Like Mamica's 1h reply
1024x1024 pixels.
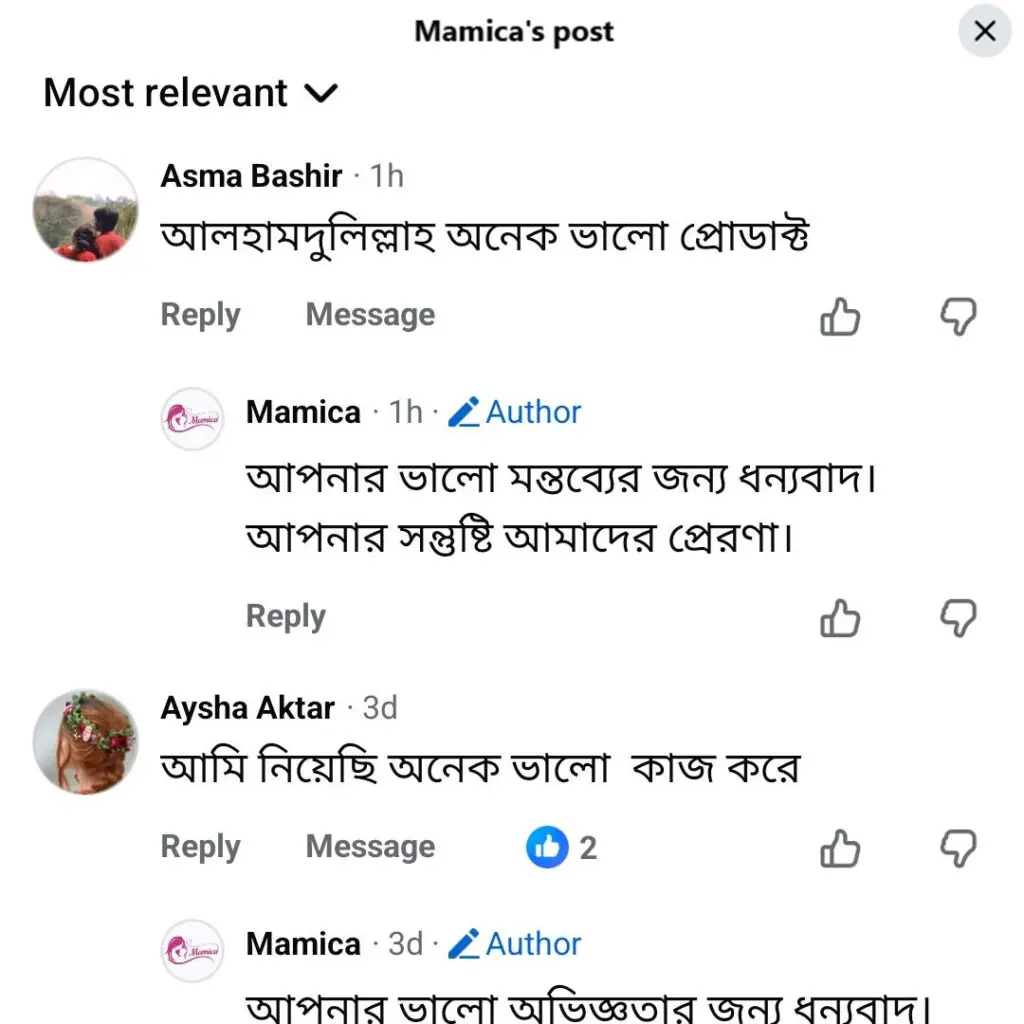(840, 618)
